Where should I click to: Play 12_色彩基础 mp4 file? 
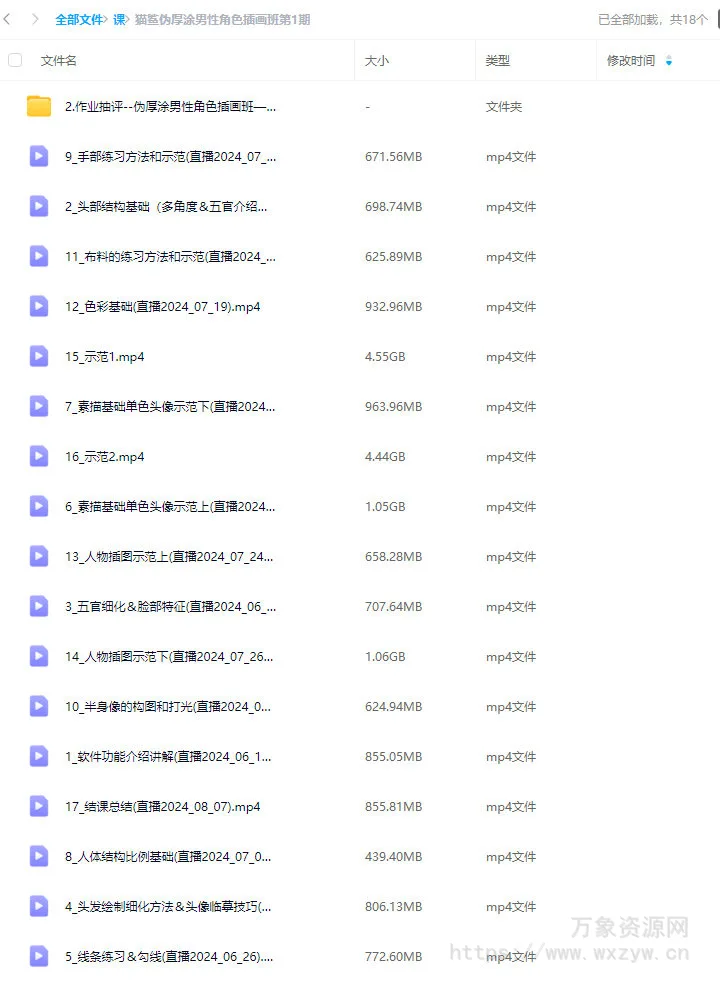point(162,307)
